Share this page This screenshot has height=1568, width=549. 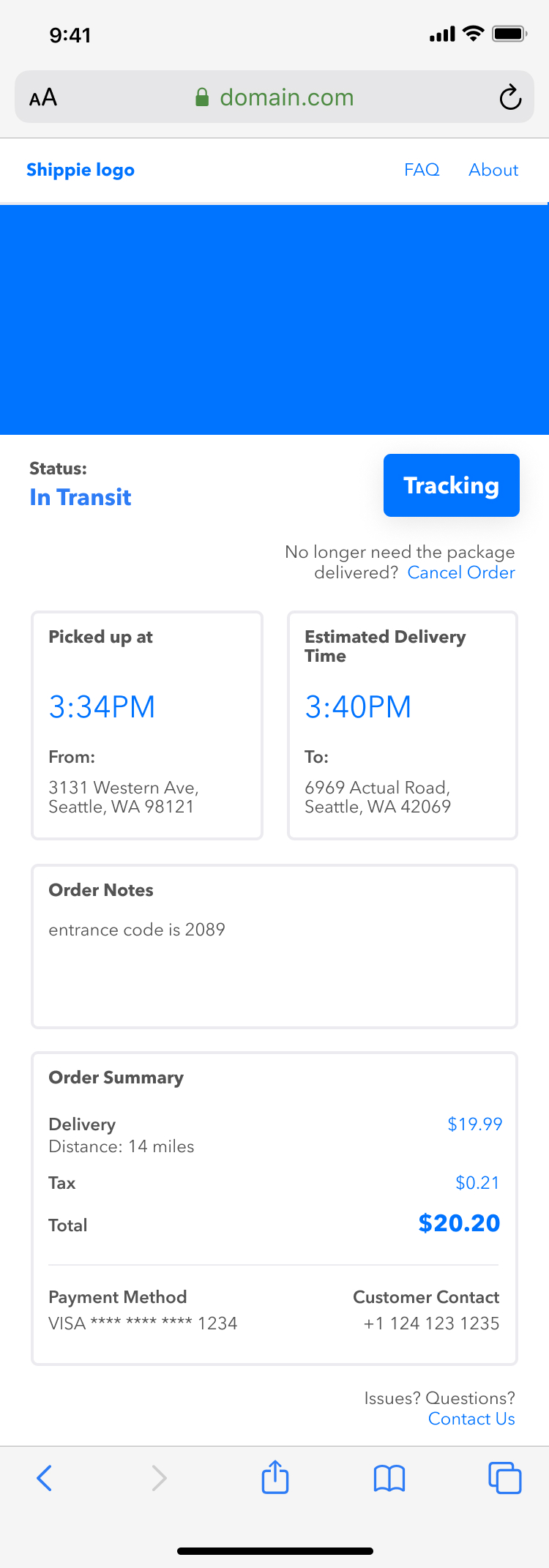point(275,1477)
